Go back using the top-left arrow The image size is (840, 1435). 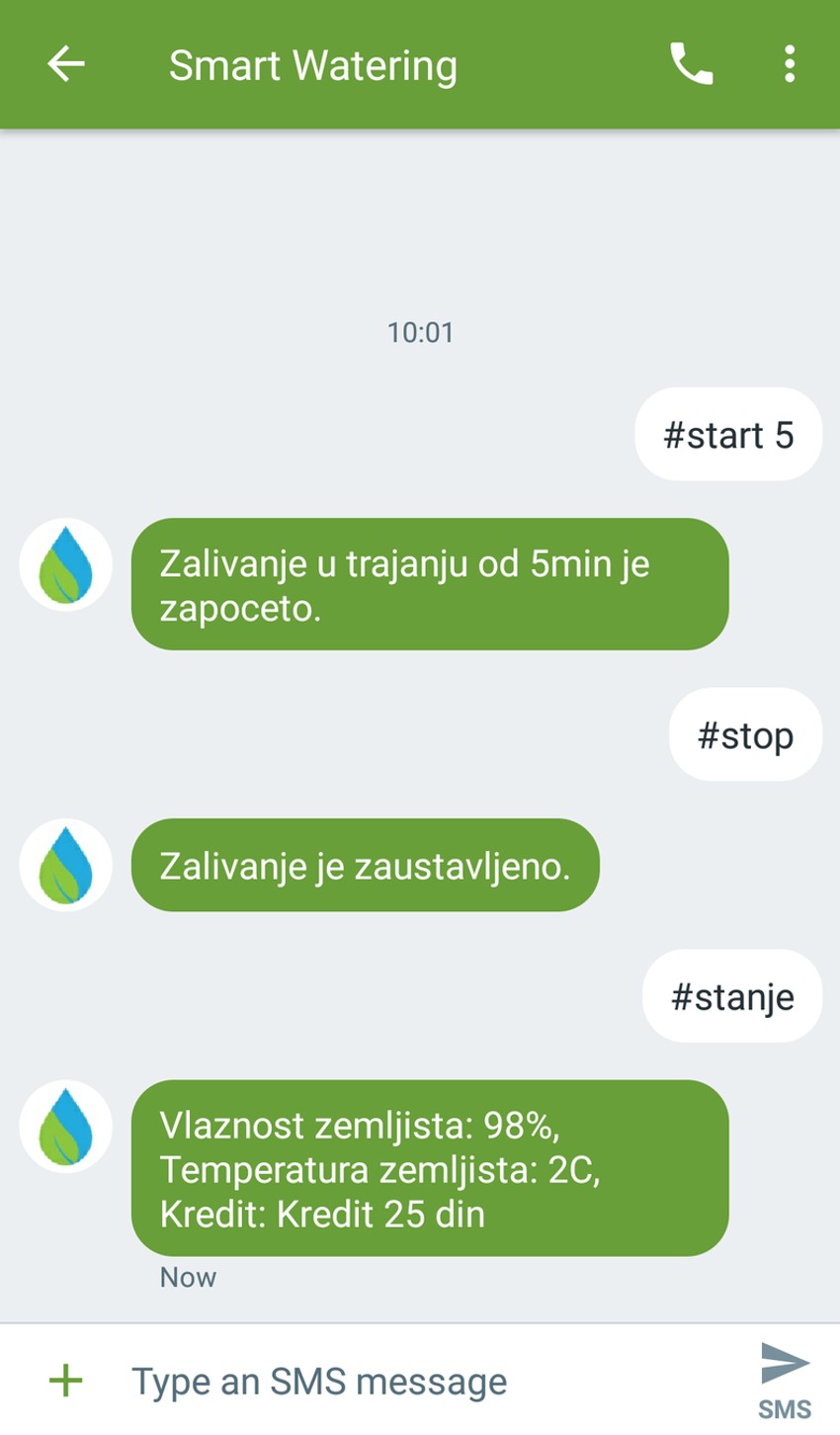65,65
